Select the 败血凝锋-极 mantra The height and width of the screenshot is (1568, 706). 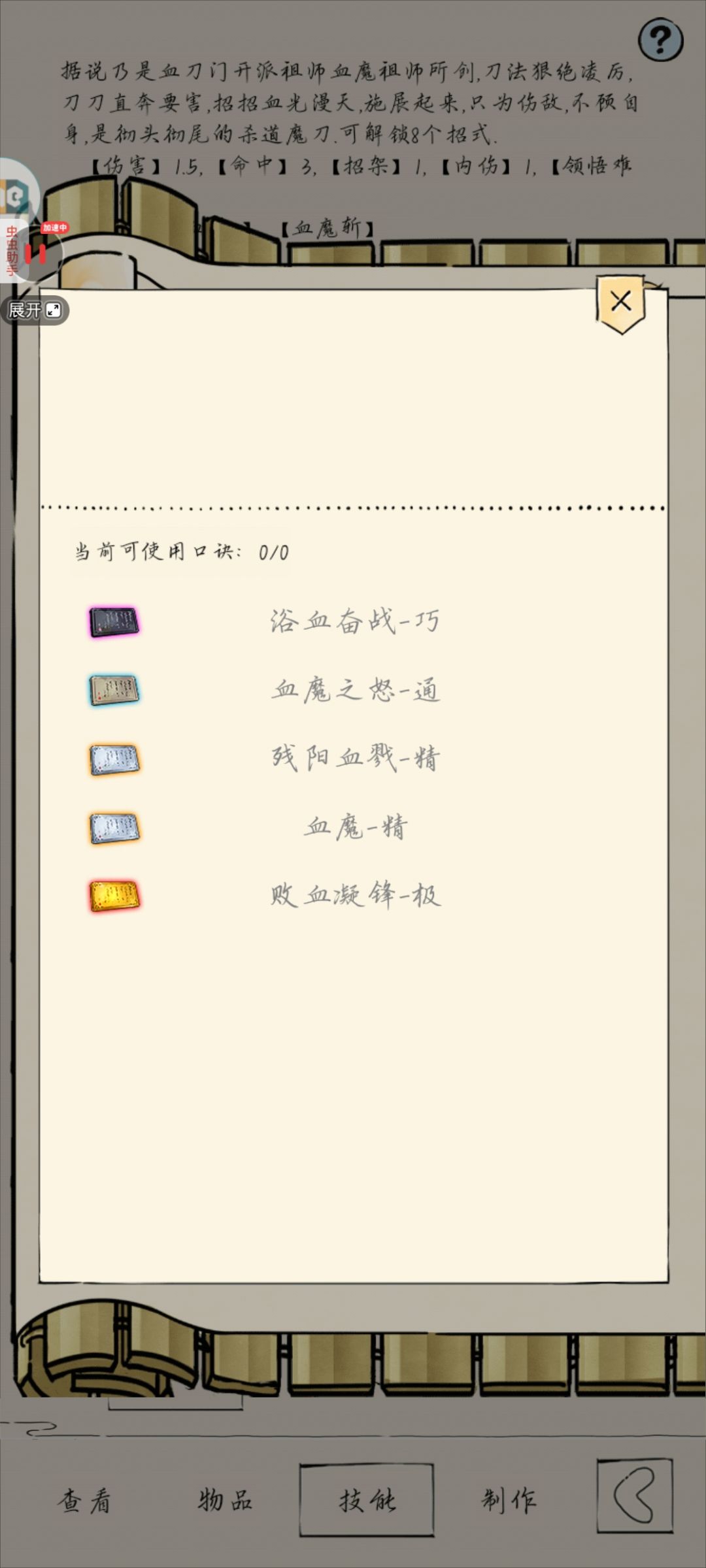pos(354,896)
